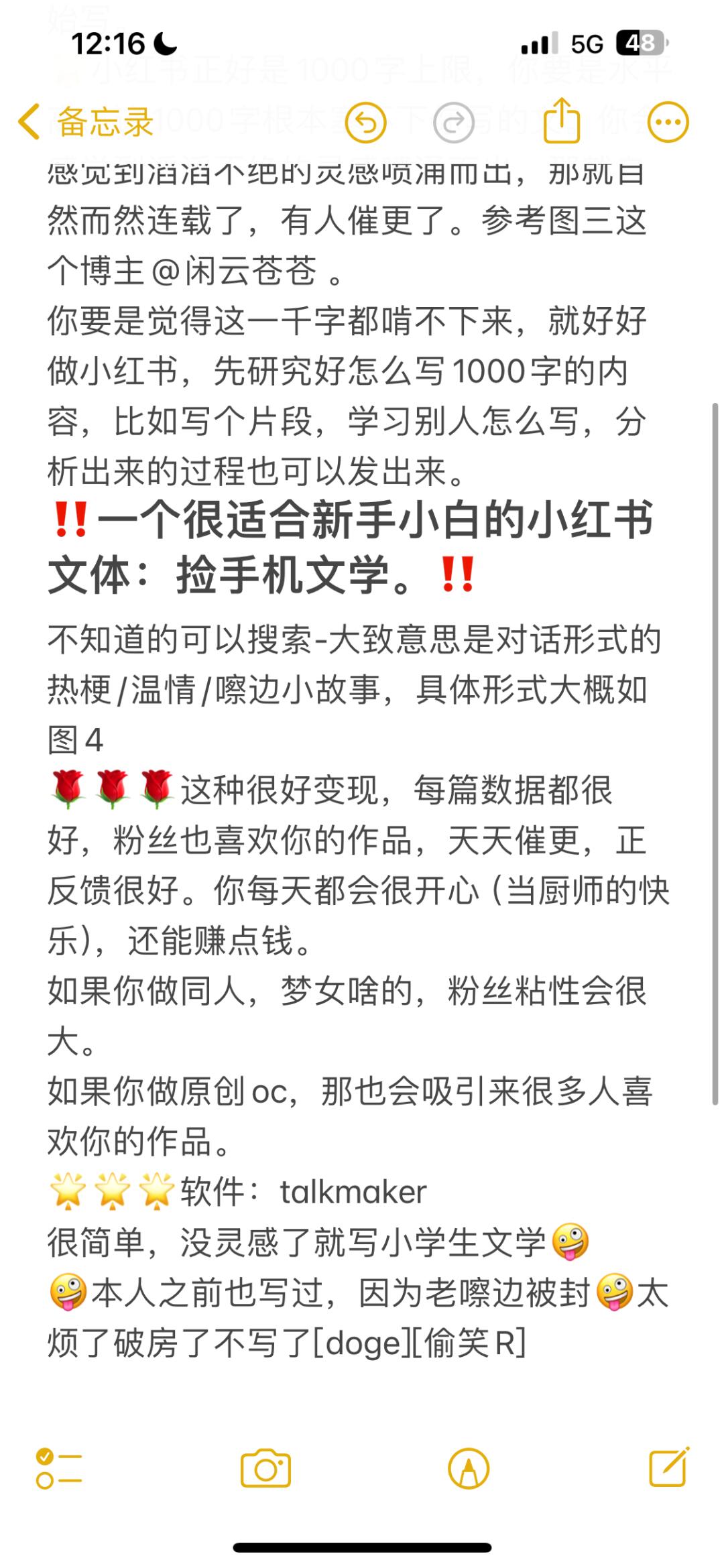Open camera to add photo
The width and height of the screenshot is (724, 1568).
tap(265, 1469)
